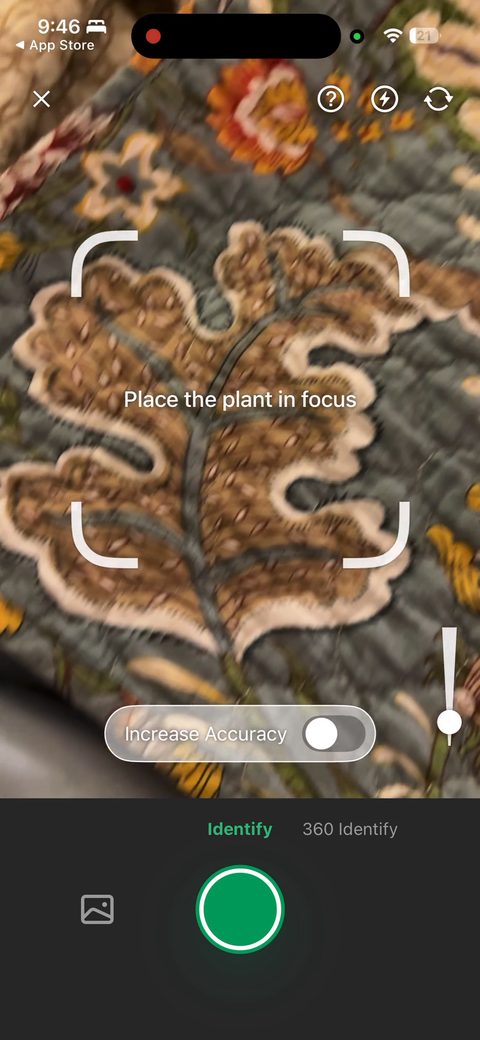
Task: Close the plant identification camera
Action: point(42,99)
